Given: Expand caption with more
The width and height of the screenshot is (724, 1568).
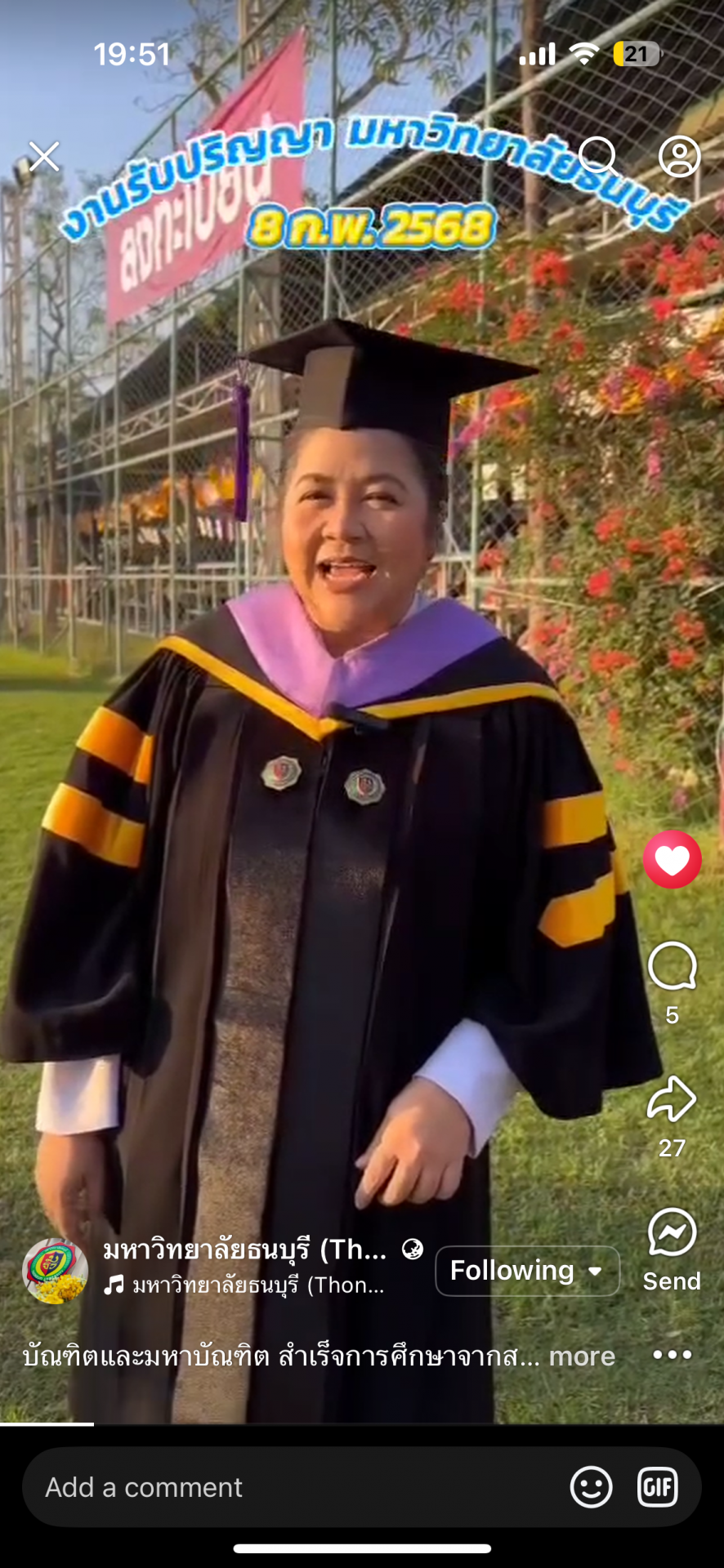Looking at the screenshot, I should pos(582,1356).
